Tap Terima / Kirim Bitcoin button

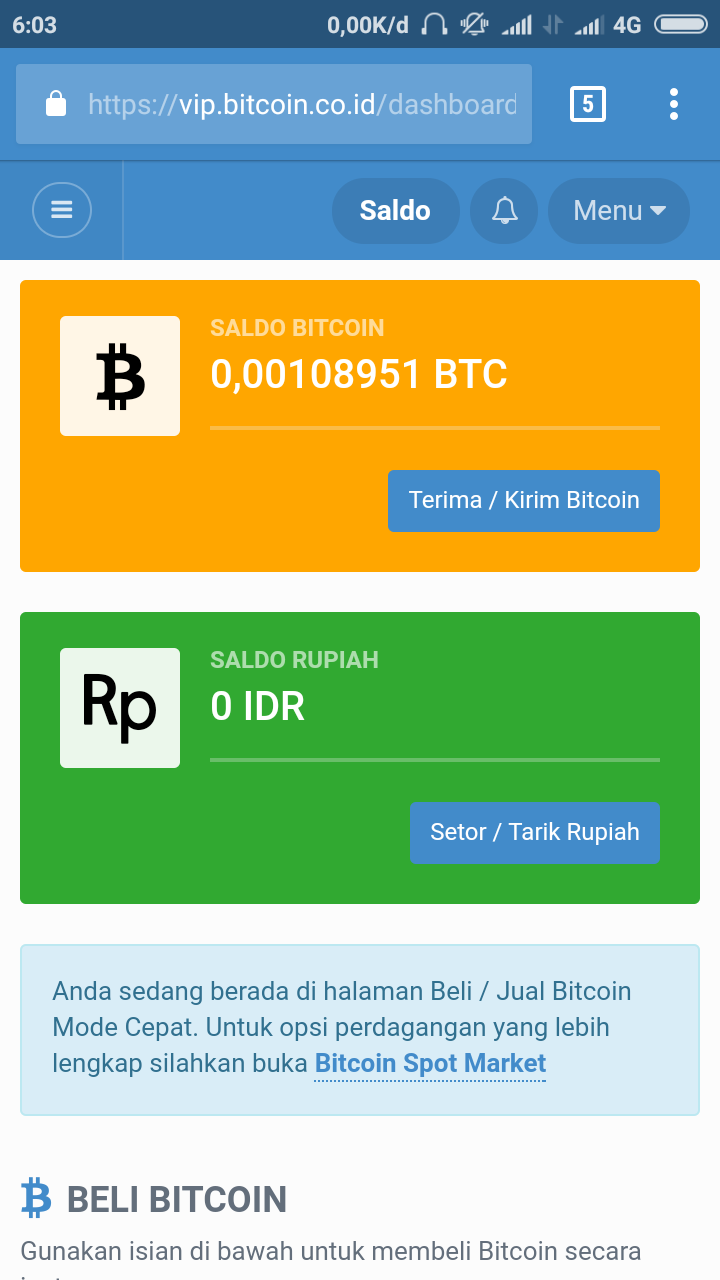pyautogui.click(x=524, y=500)
